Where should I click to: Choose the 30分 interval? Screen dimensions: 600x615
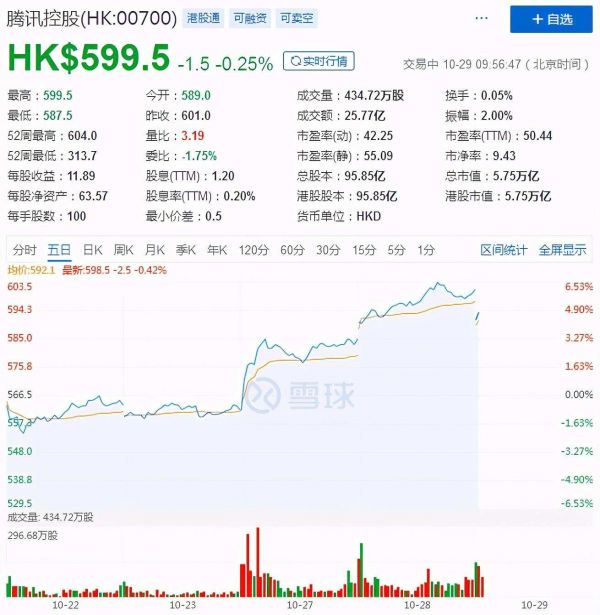(328, 250)
